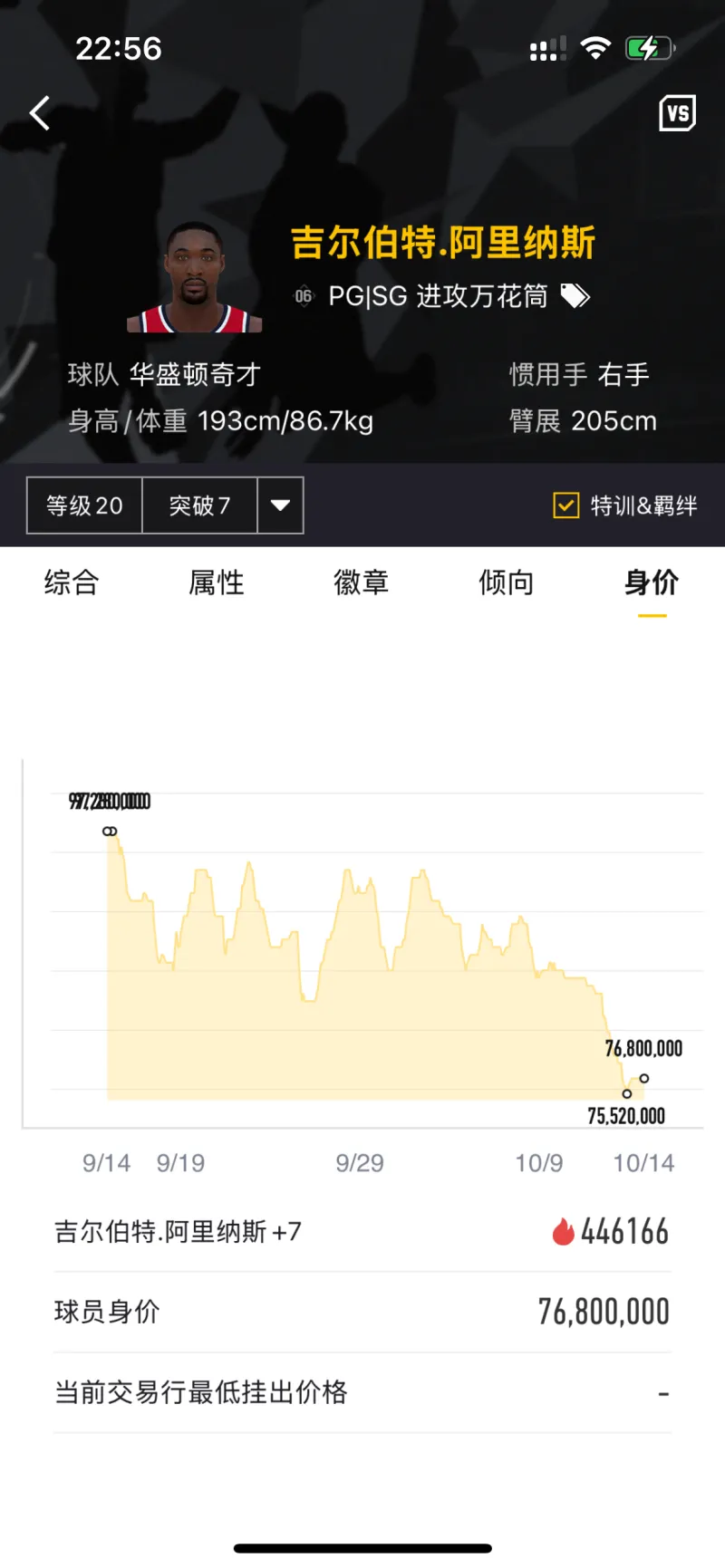Open the 徽章 tab
Screen dimensions: 725x1568
point(362,582)
